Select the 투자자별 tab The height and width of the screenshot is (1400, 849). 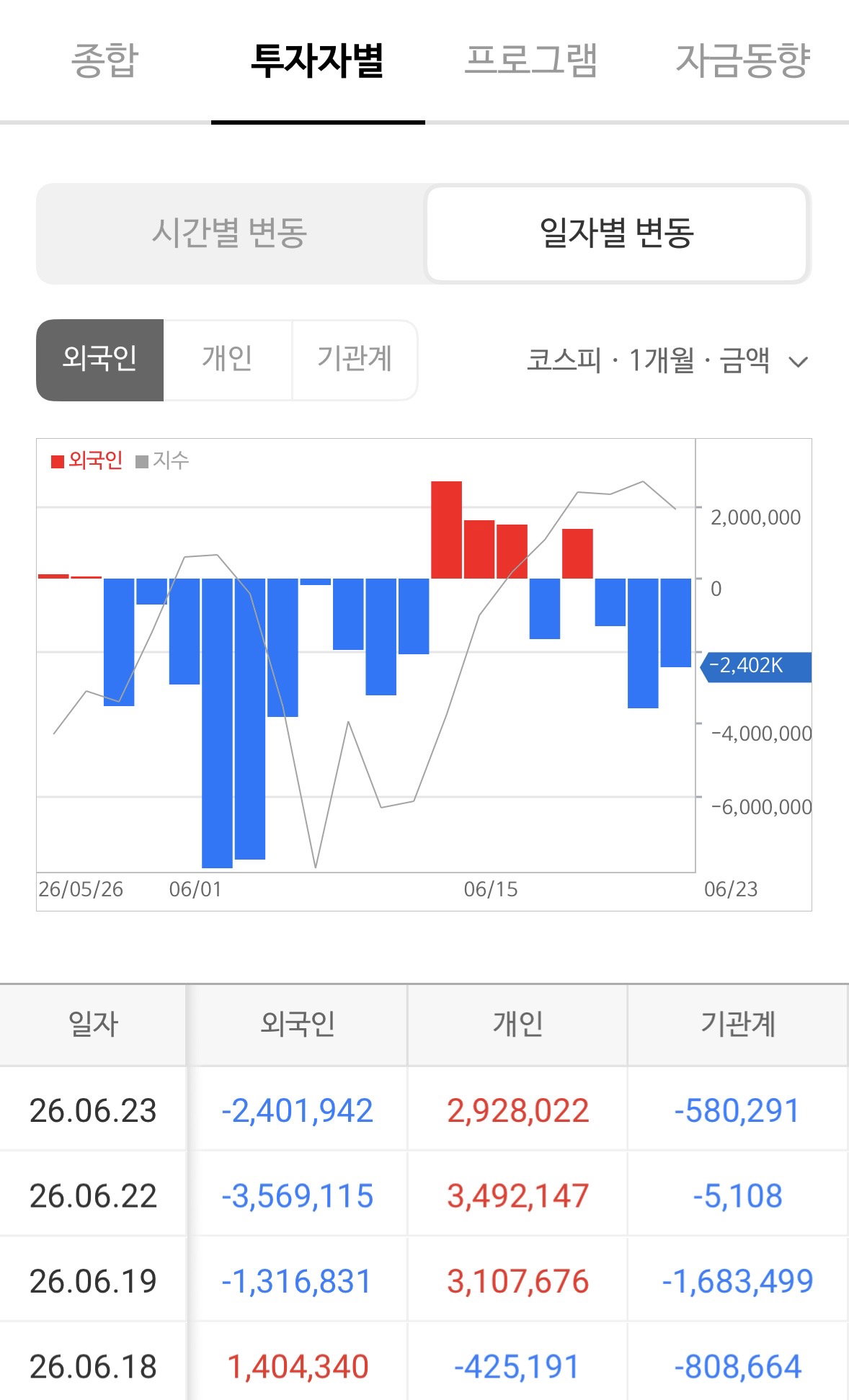(318, 61)
